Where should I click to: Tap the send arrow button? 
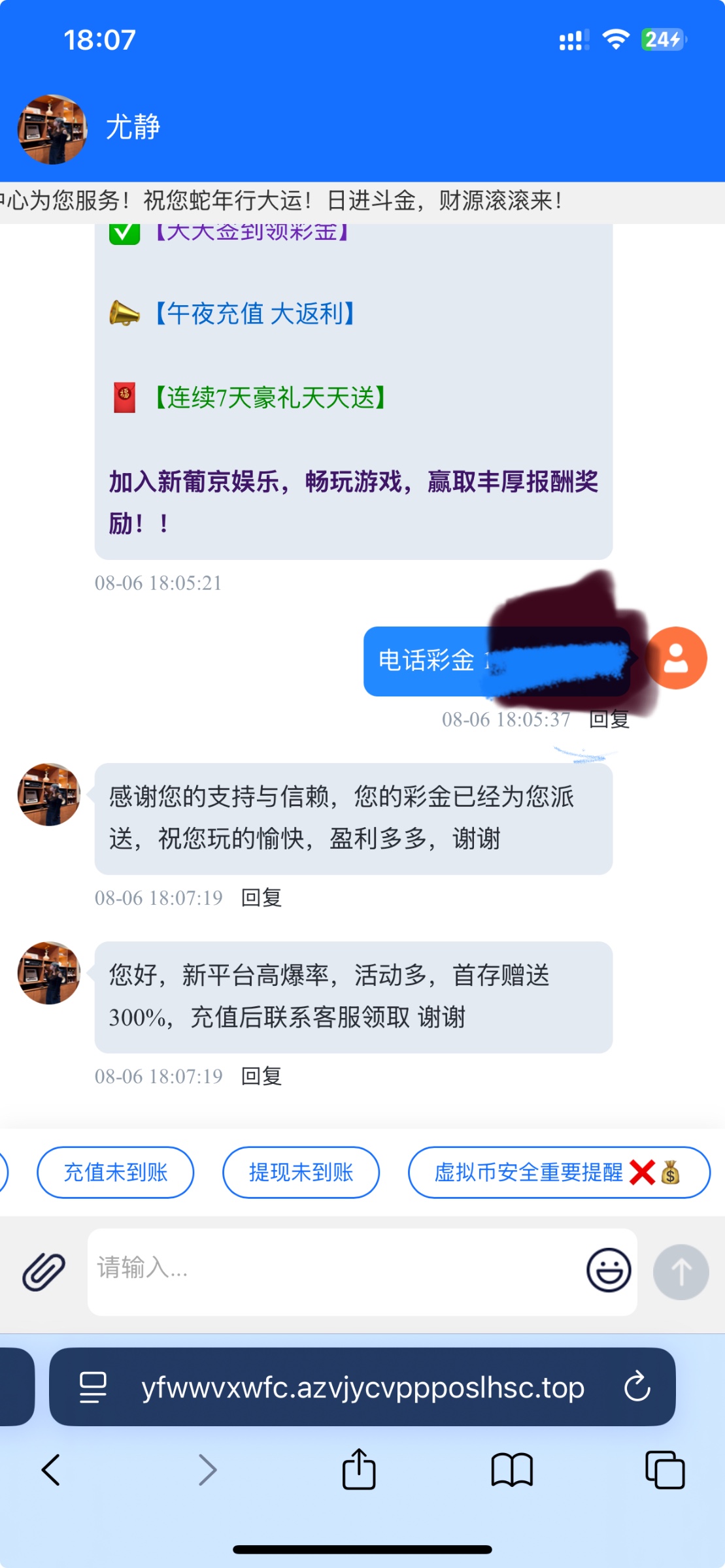[x=681, y=1271]
